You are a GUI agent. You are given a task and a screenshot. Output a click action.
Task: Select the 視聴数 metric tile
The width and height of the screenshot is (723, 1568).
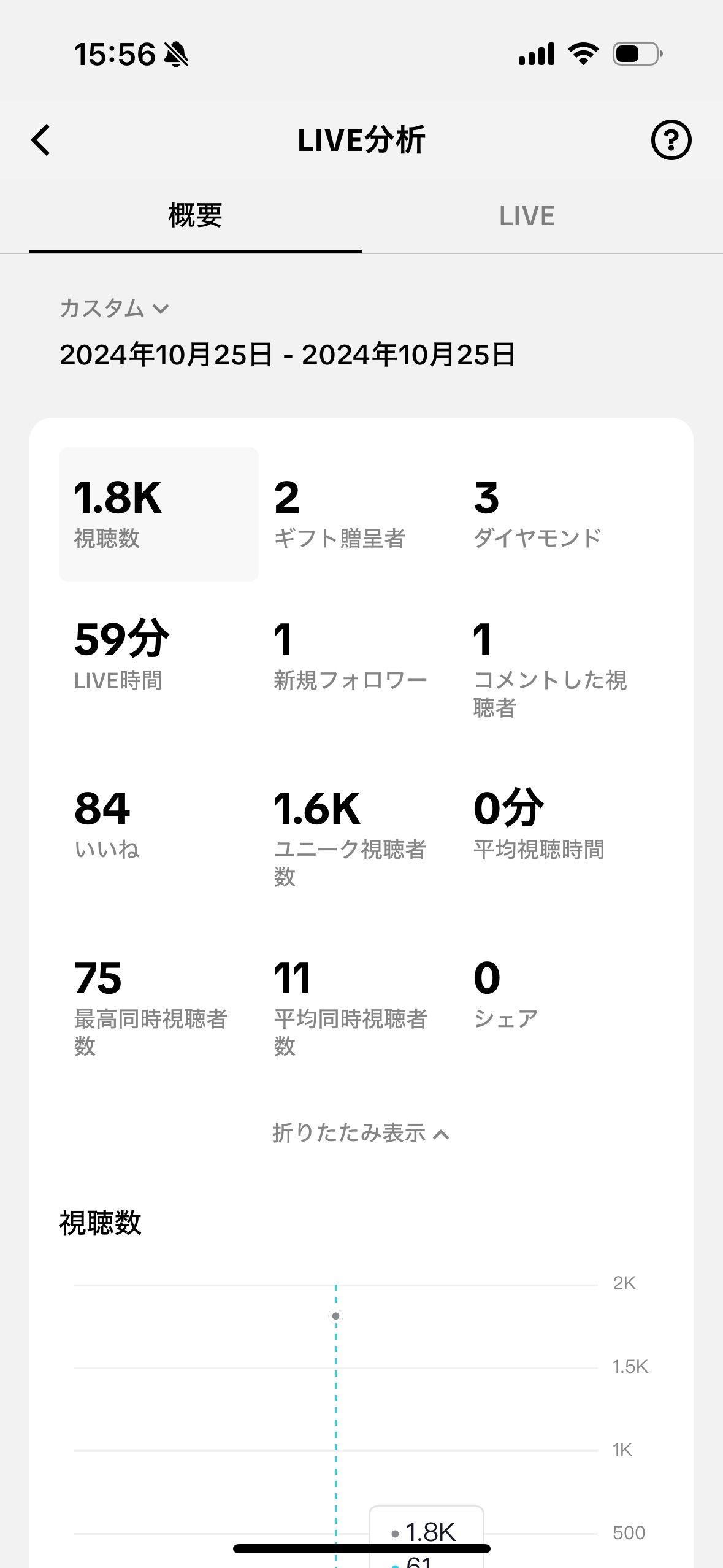159,514
